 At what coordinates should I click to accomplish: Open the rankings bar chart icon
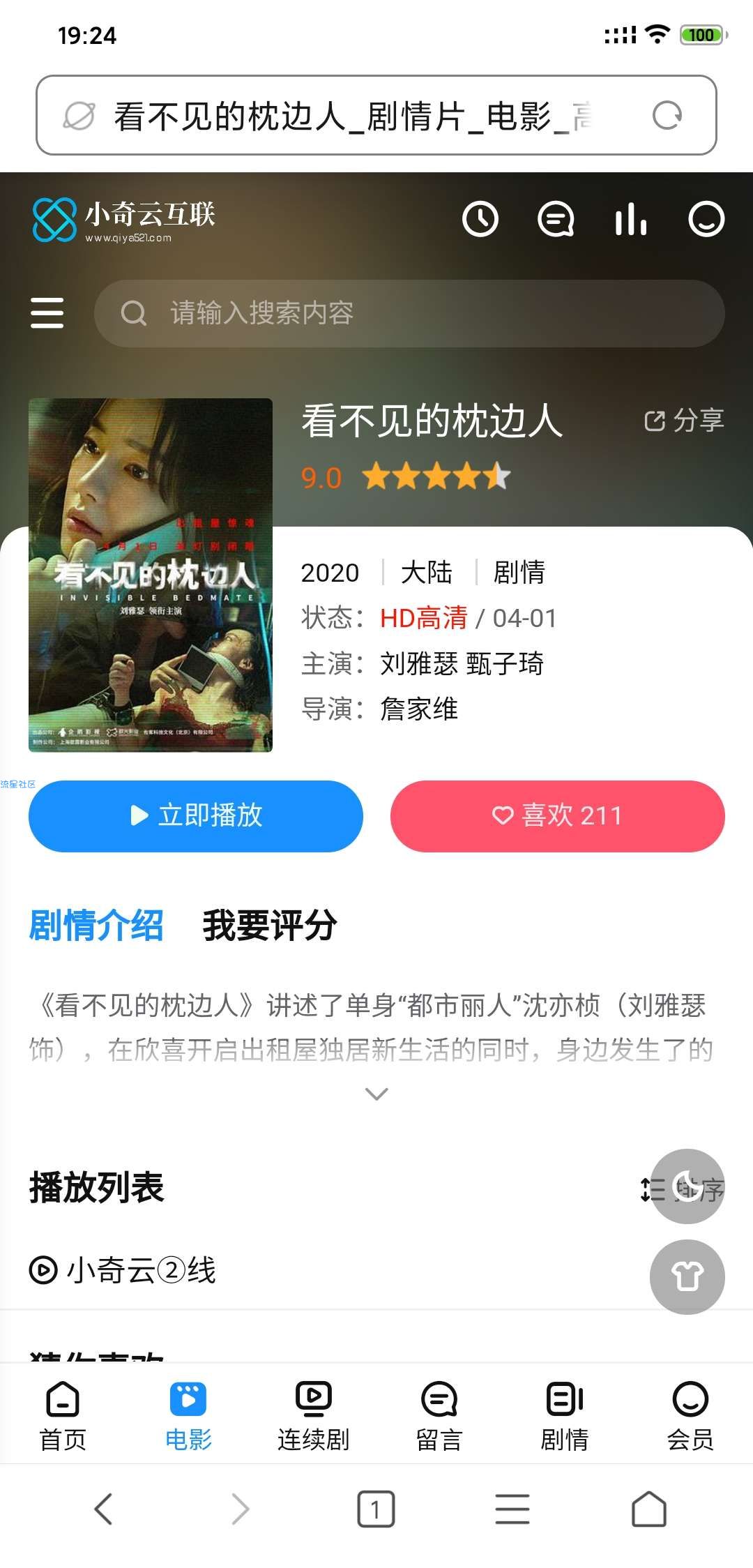click(x=631, y=220)
